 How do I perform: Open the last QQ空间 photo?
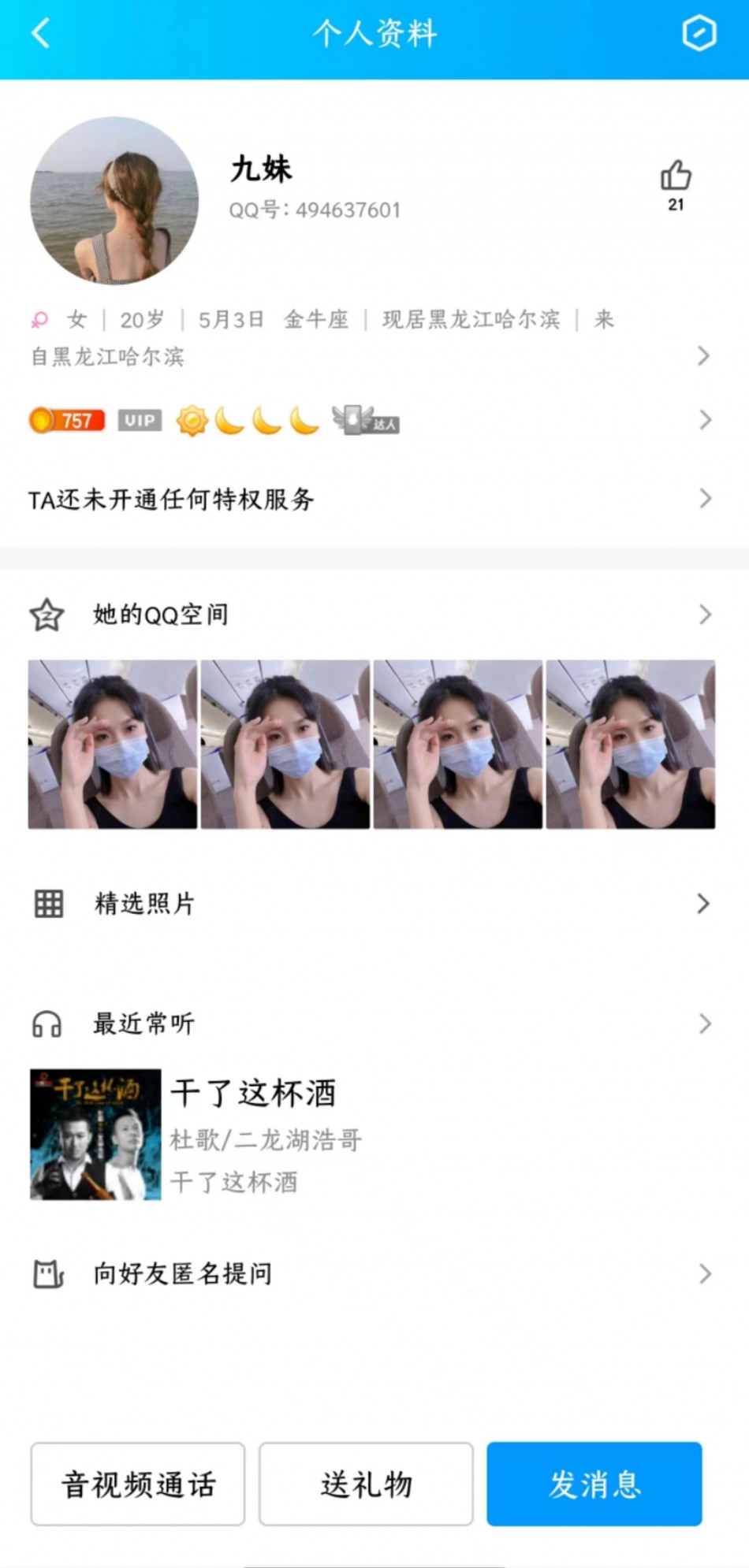coord(631,745)
